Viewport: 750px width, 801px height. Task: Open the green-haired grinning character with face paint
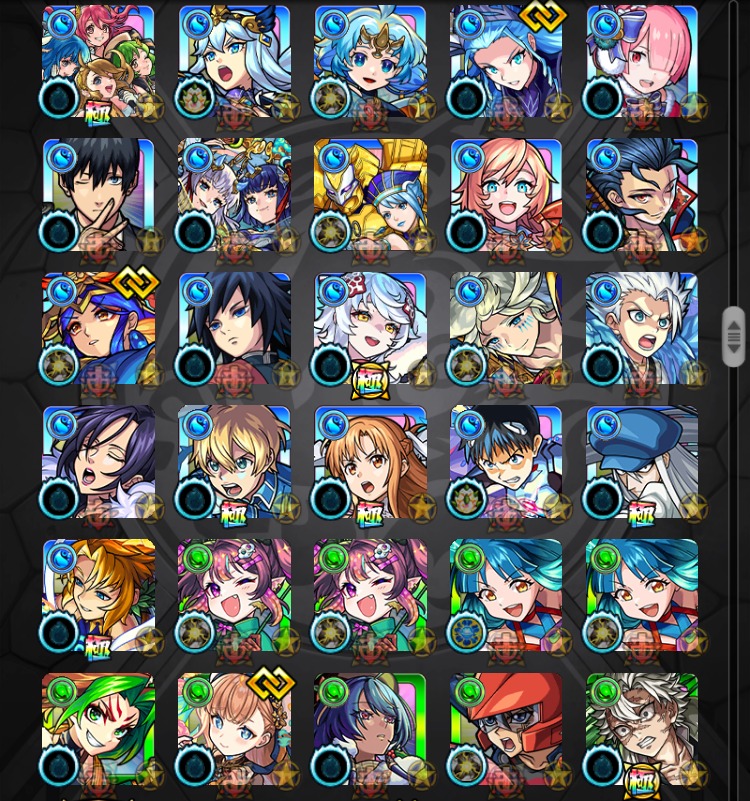(x=98, y=728)
